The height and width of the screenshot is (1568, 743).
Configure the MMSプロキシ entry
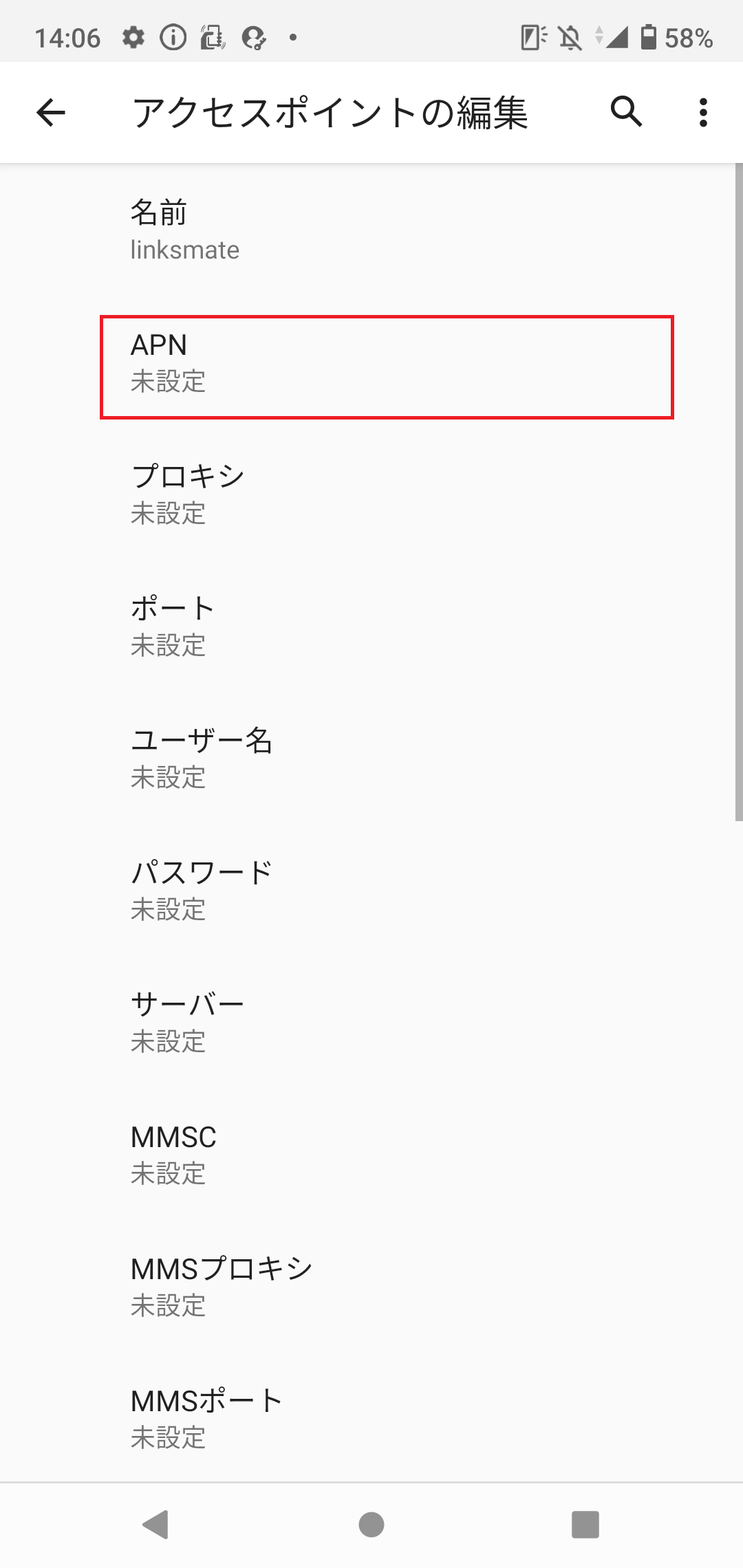[371, 1287]
